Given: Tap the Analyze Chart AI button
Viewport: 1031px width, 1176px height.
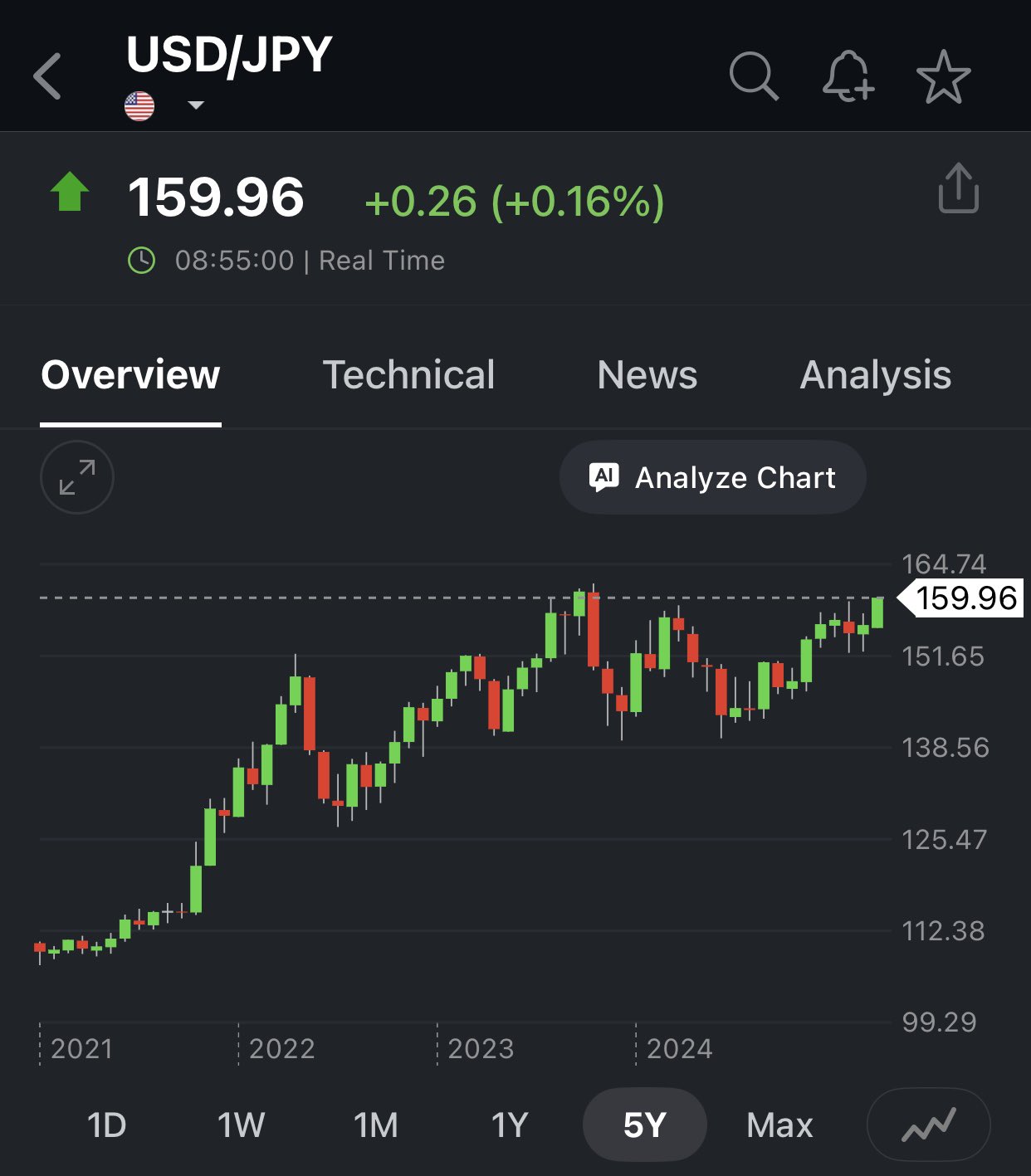Looking at the screenshot, I should (x=712, y=478).
